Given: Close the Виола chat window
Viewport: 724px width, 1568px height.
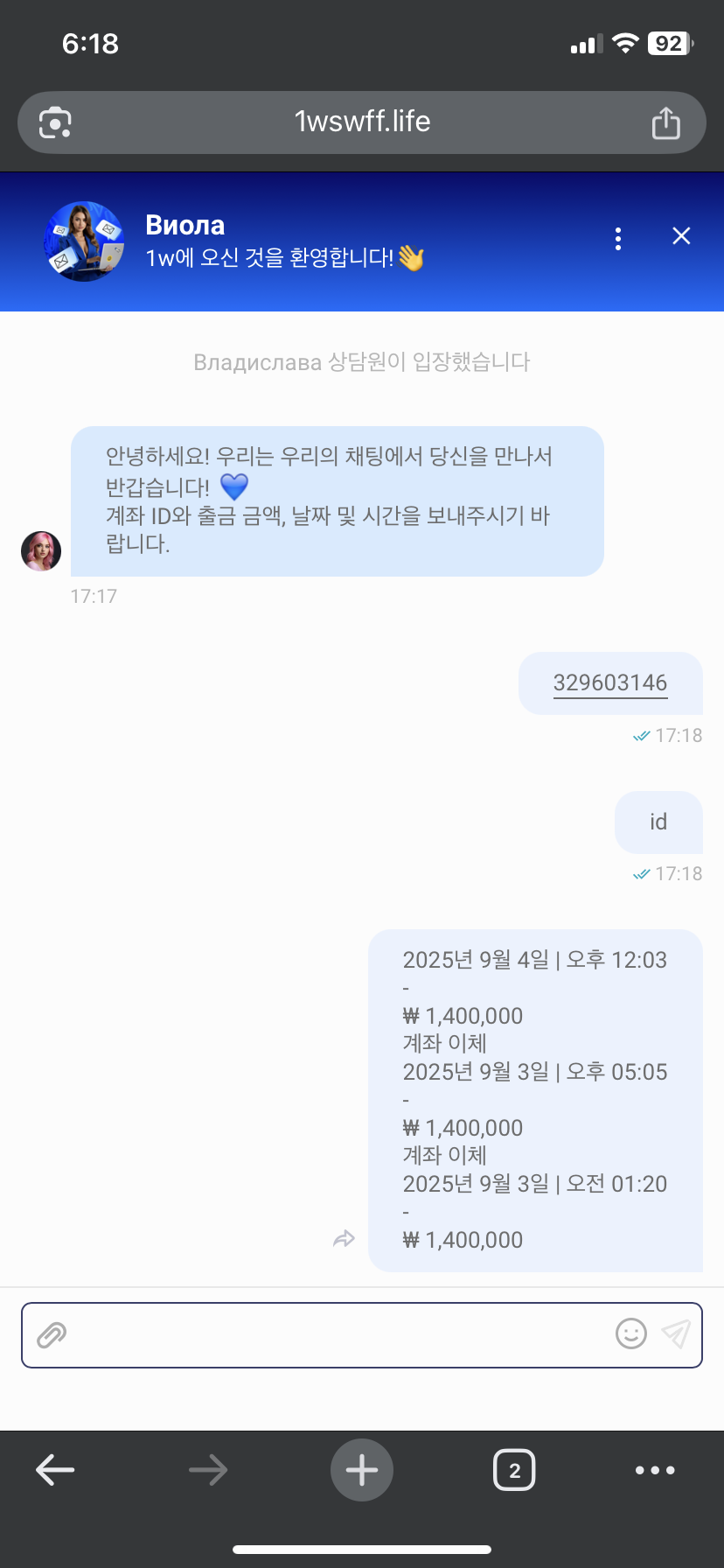Looking at the screenshot, I should [681, 236].
